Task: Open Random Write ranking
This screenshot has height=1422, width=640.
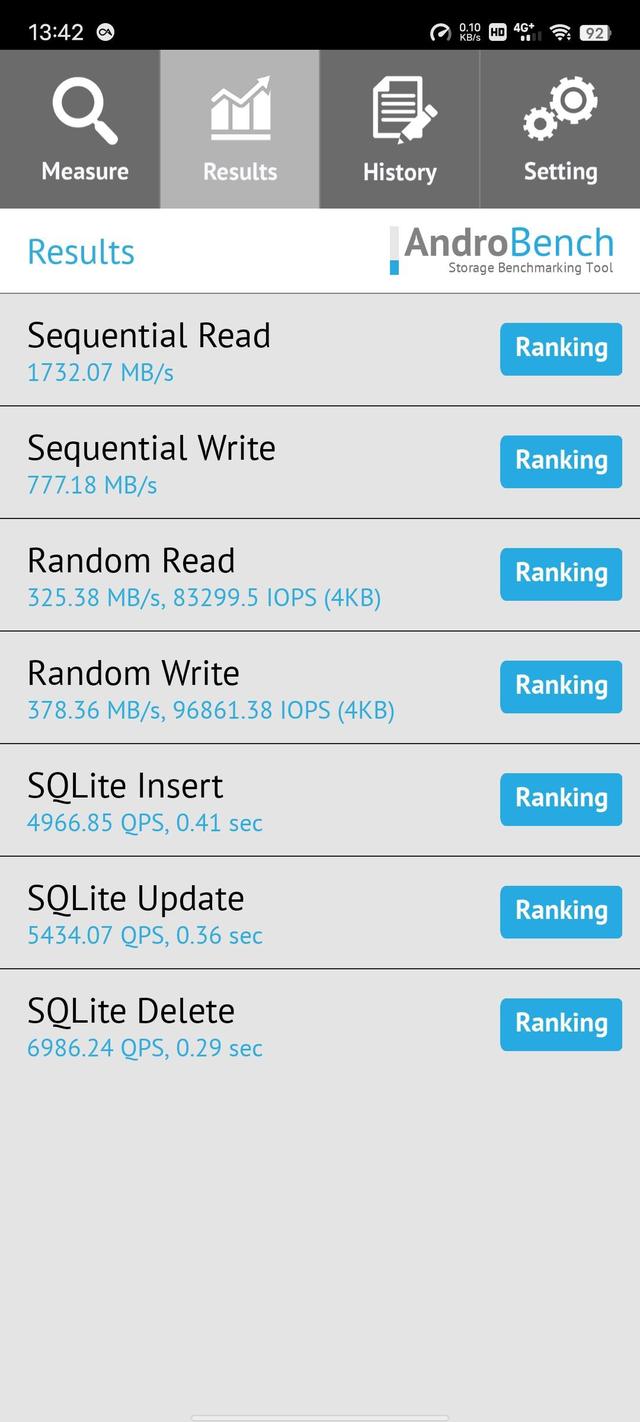Action: tap(561, 687)
